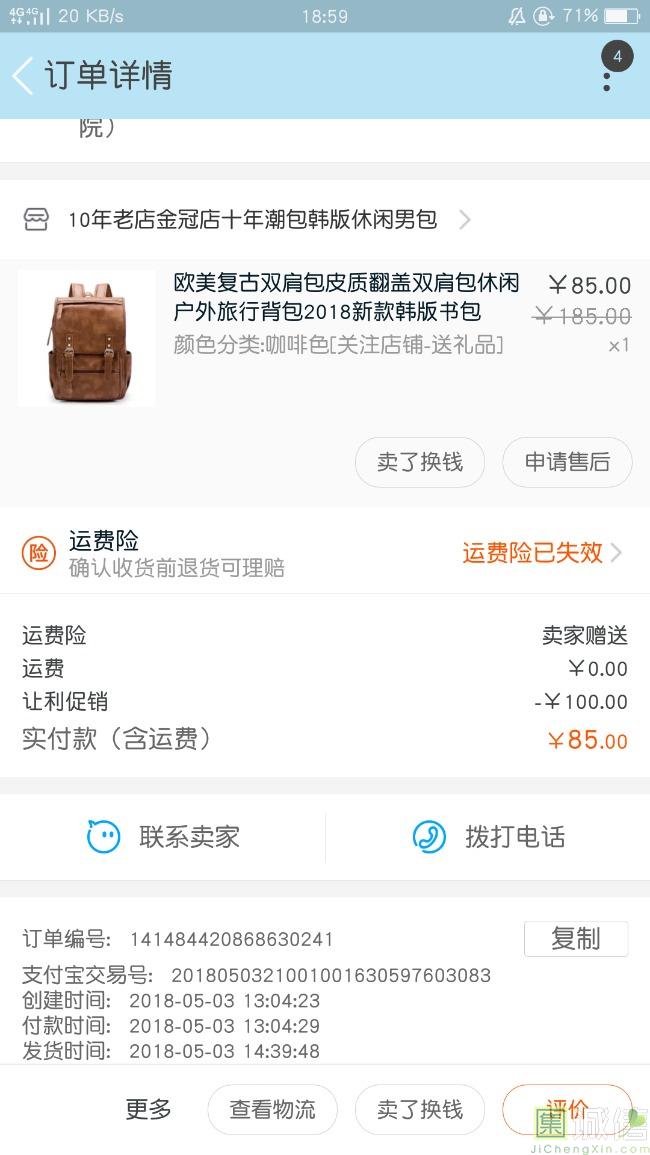Tap 申请售后 to request after-sales
Image resolution: width=650 pixels, height=1155 pixels.
pyautogui.click(x=567, y=462)
